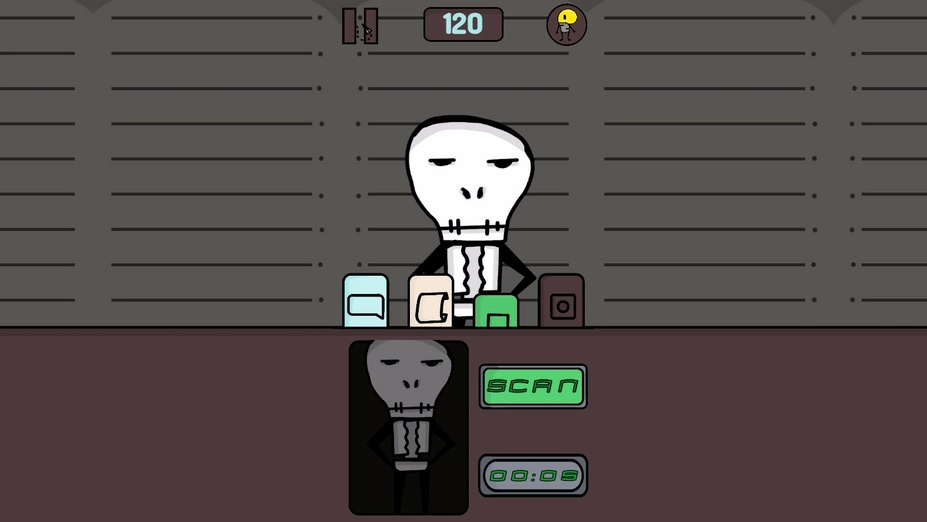Pause the game
Viewport: 927px width, 522px height.
[359, 26]
